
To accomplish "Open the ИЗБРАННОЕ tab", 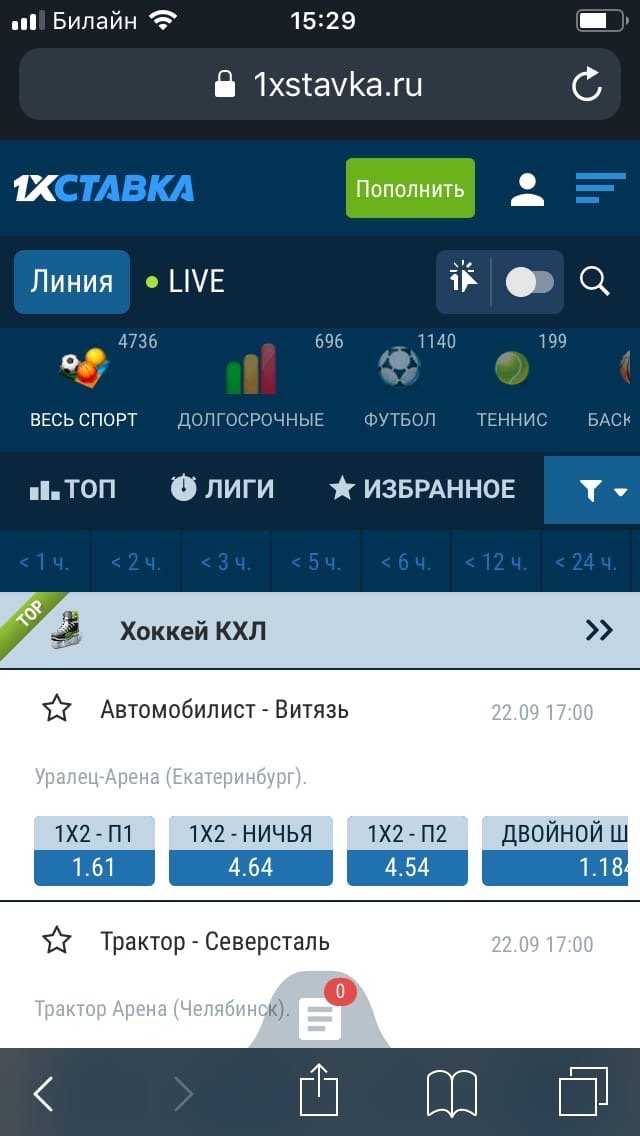I will click(x=423, y=489).
